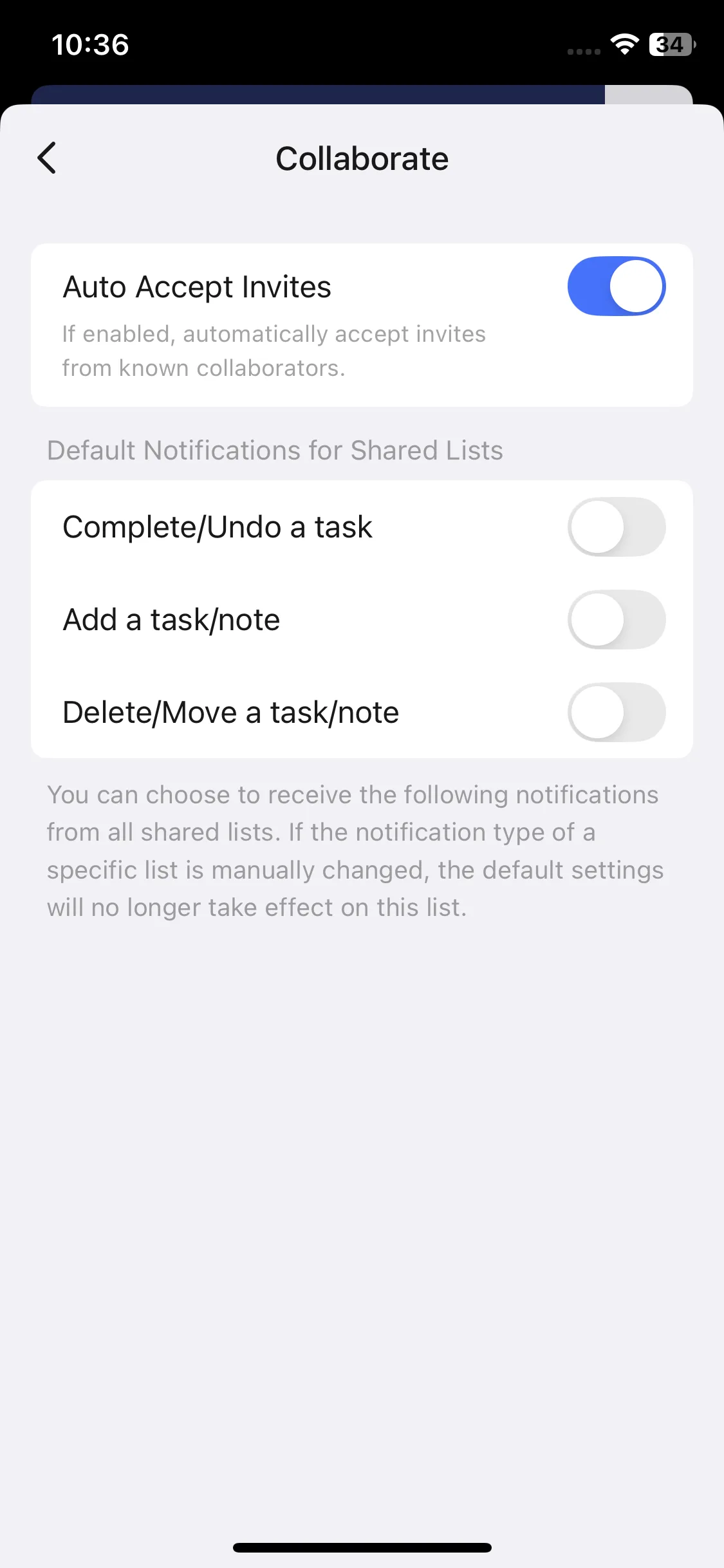Turn off Auto Accept Invites
This screenshot has width=724, height=1568.
coord(616,286)
